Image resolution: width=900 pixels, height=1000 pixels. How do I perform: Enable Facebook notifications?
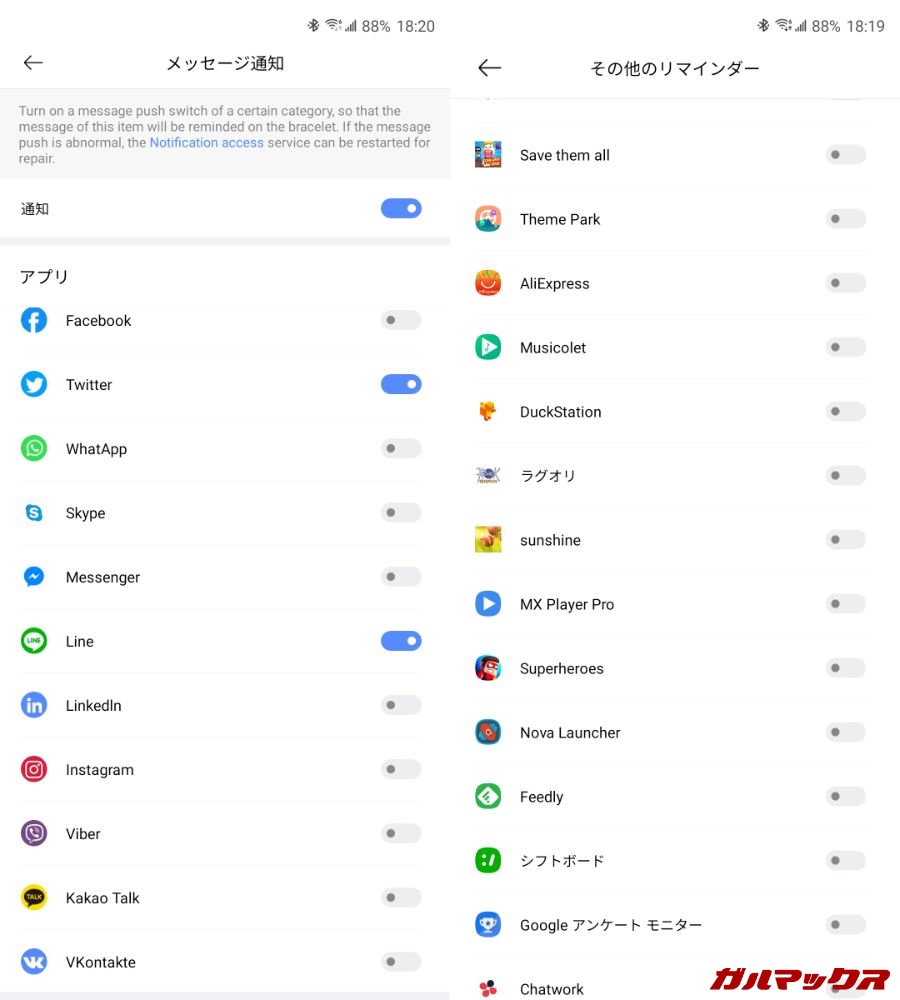pos(401,320)
